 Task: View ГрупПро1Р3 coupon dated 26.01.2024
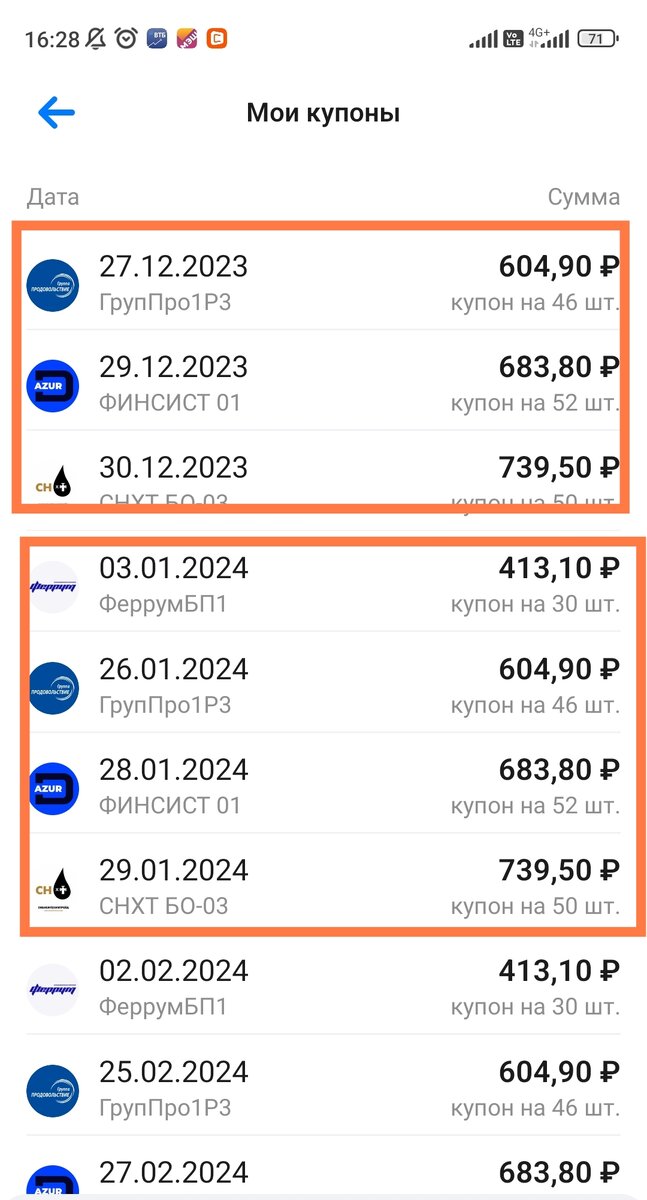(323, 685)
